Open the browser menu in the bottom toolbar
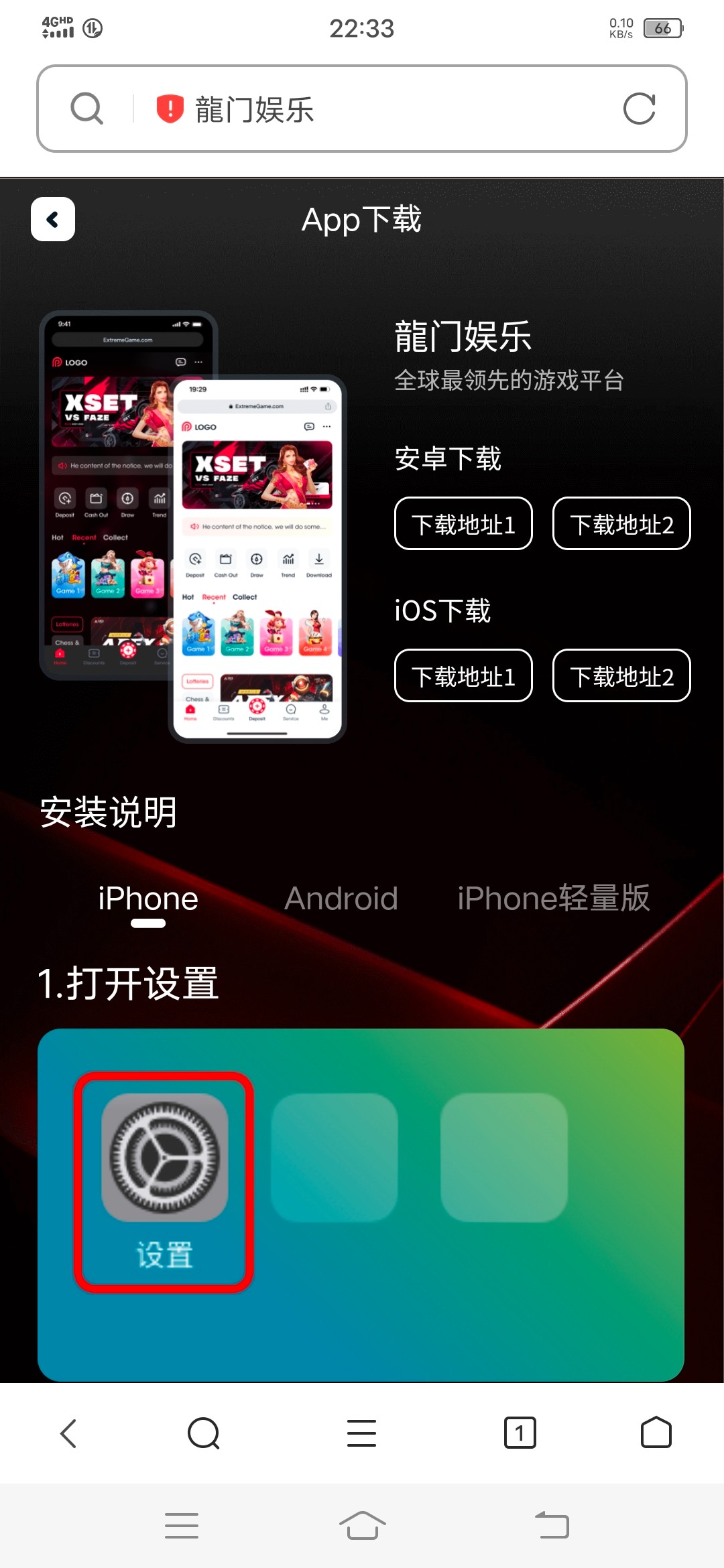 [x=361, y=1433]
